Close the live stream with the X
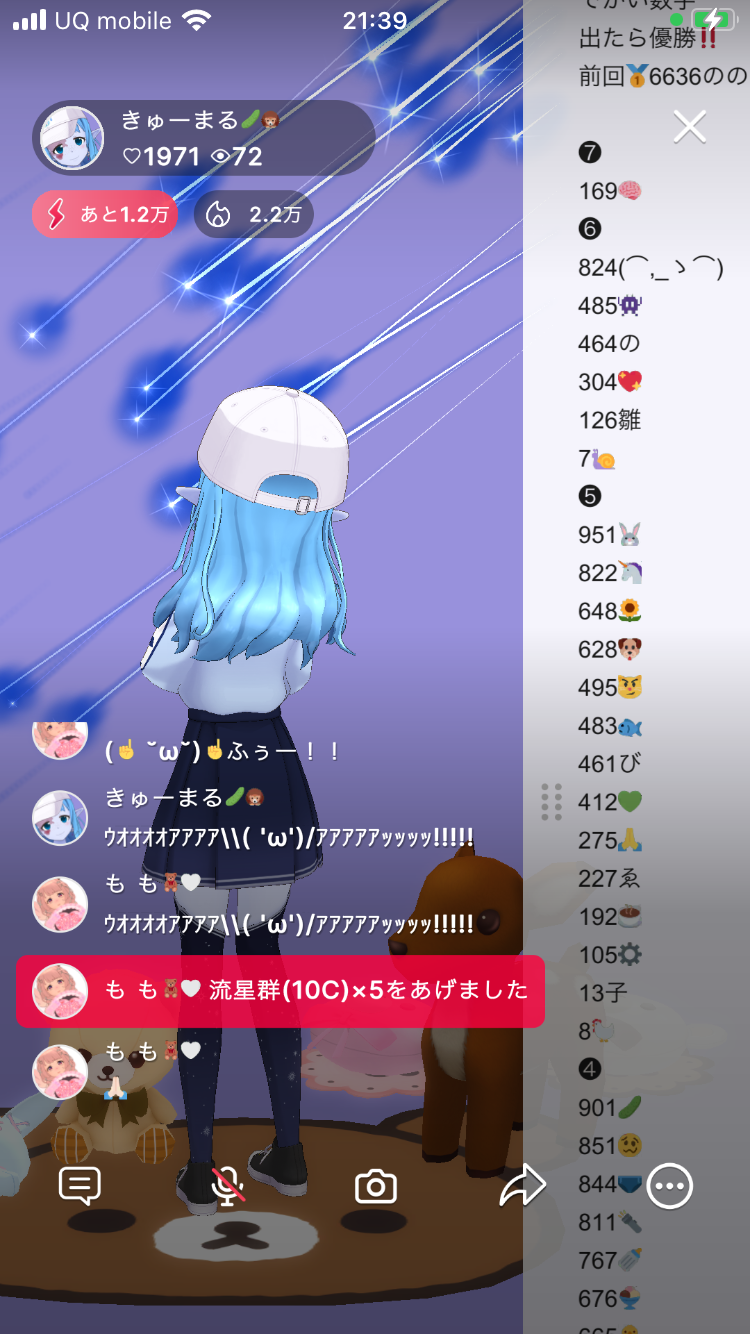The image size is (750, 1334). tap(690, 127)
